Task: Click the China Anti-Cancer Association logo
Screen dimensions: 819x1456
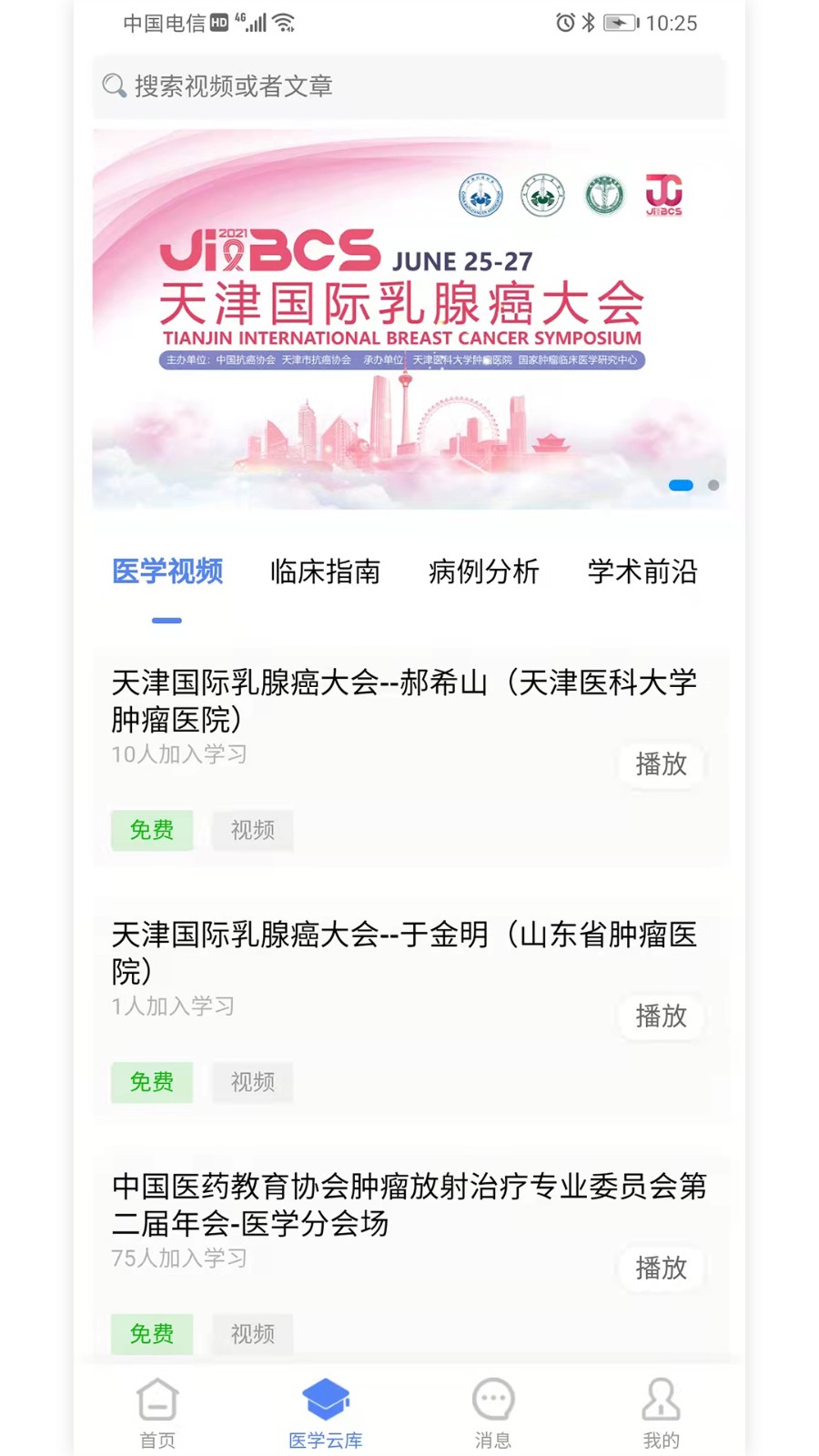Action: pyautogui.click(x=481, y=193)
